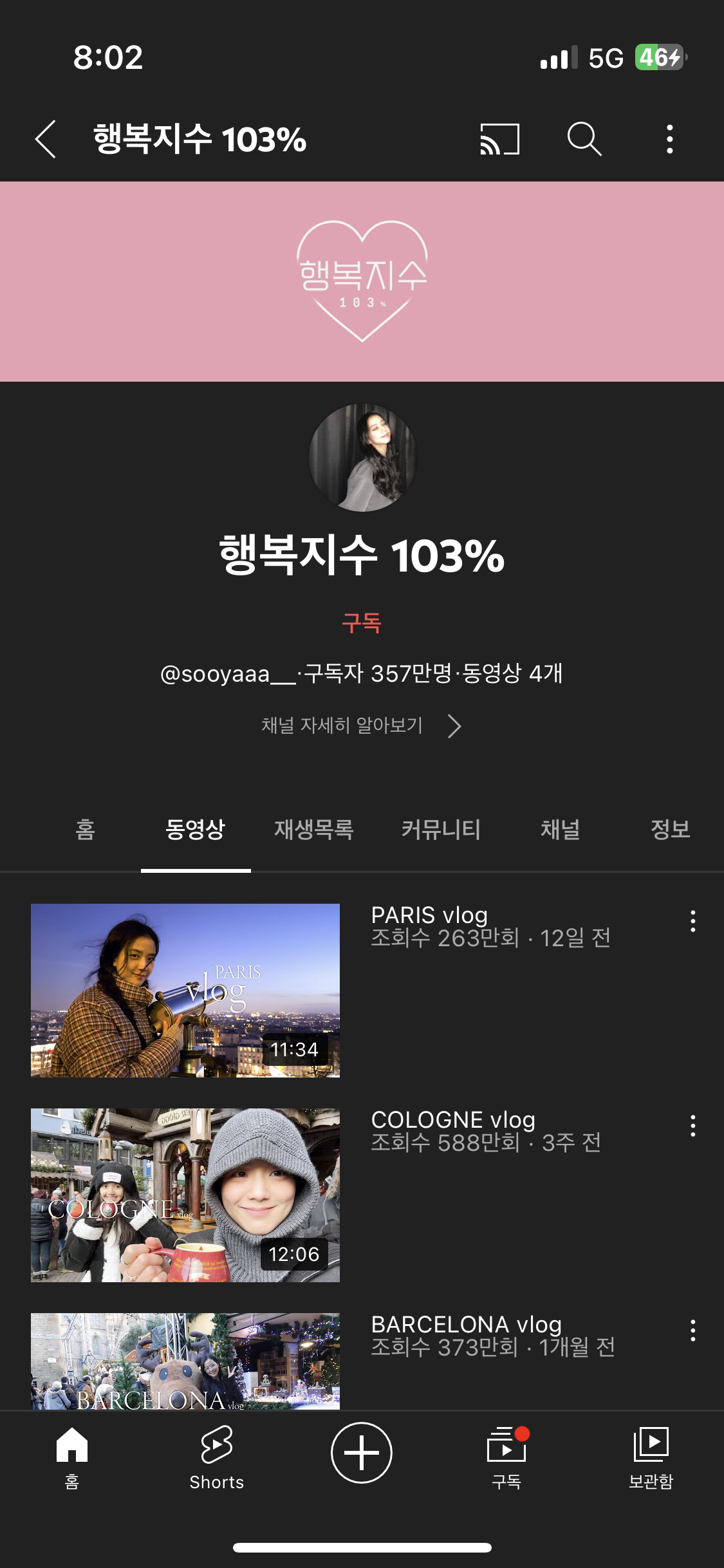Switch to the channel 홈 tab
The image size is (724, 1568).
[86, 829]
